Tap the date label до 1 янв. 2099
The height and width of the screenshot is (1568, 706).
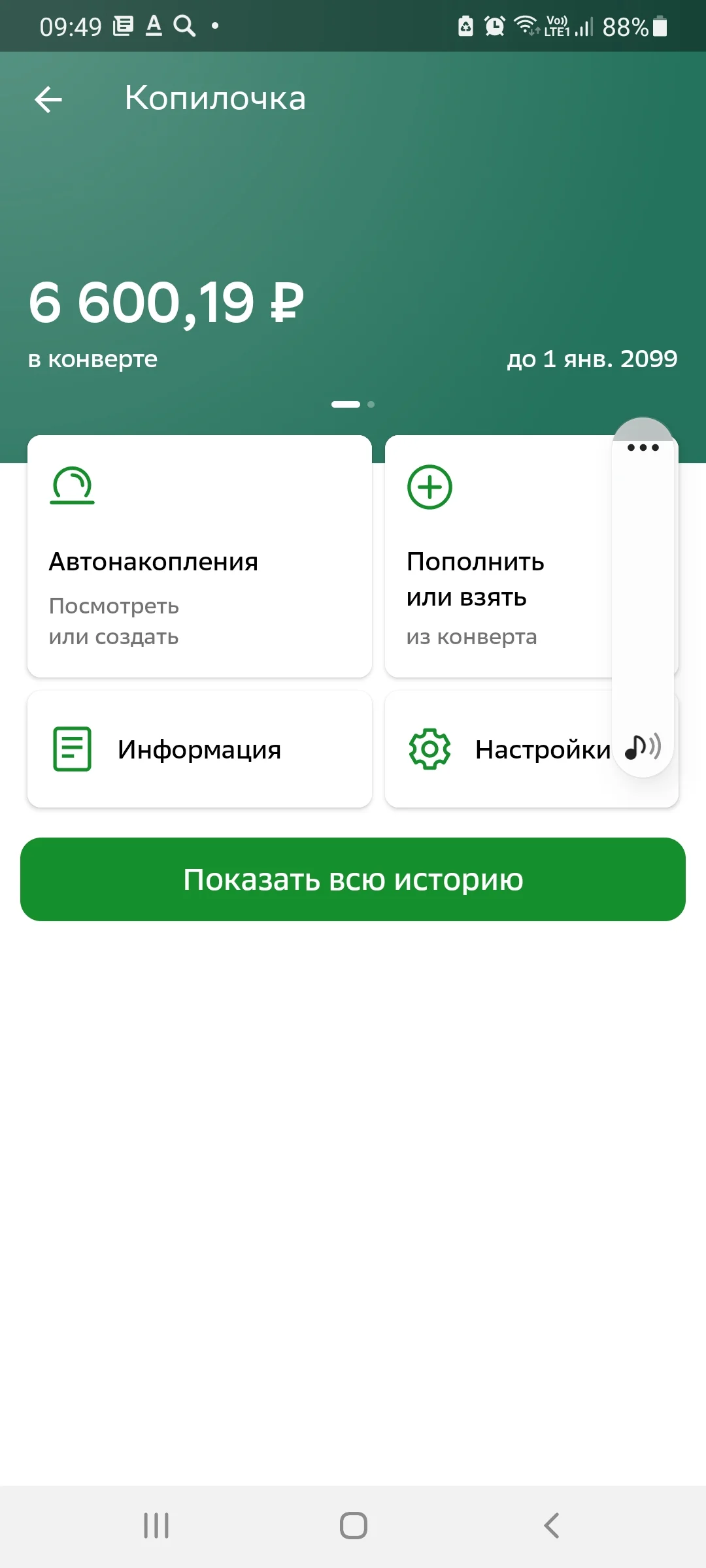click(x=593, y=358)
